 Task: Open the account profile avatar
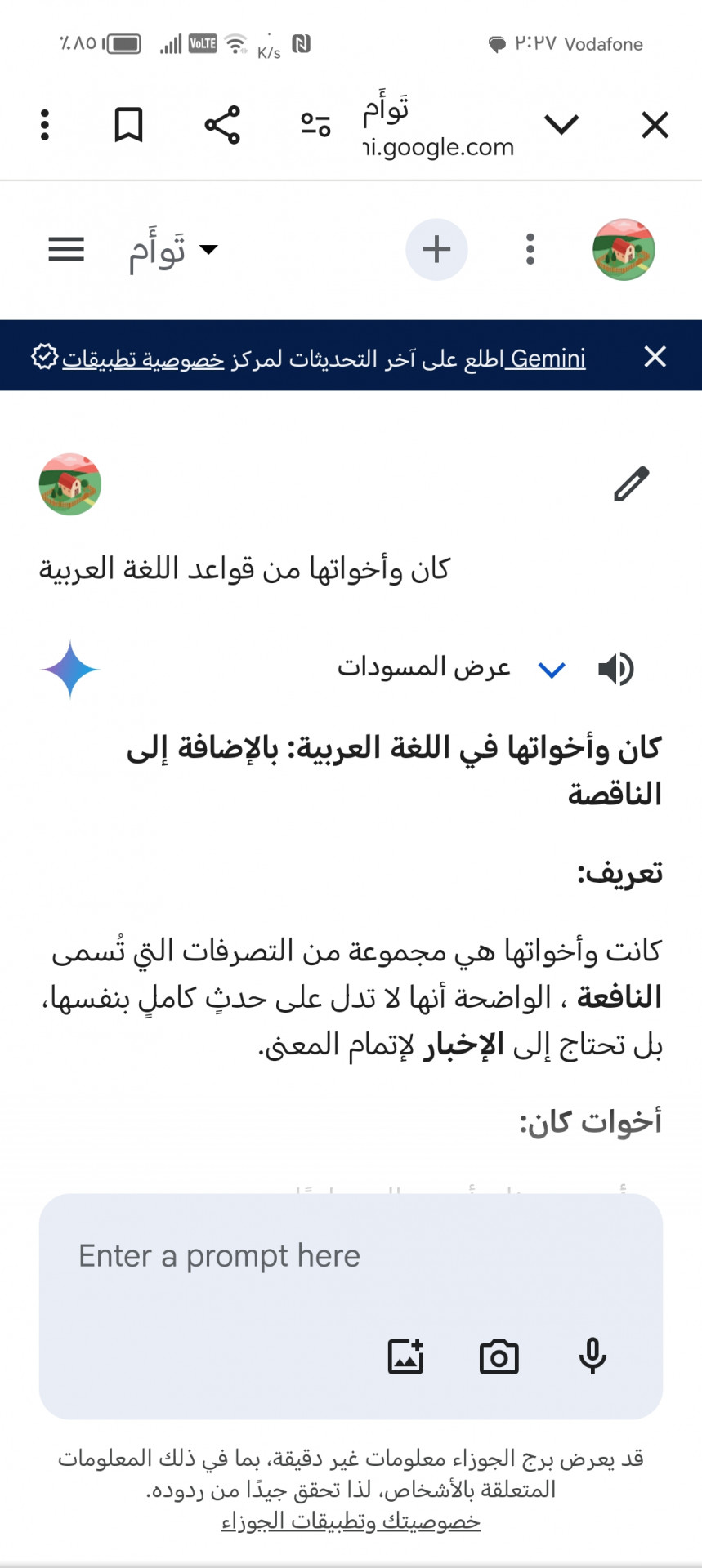(624, 249)
